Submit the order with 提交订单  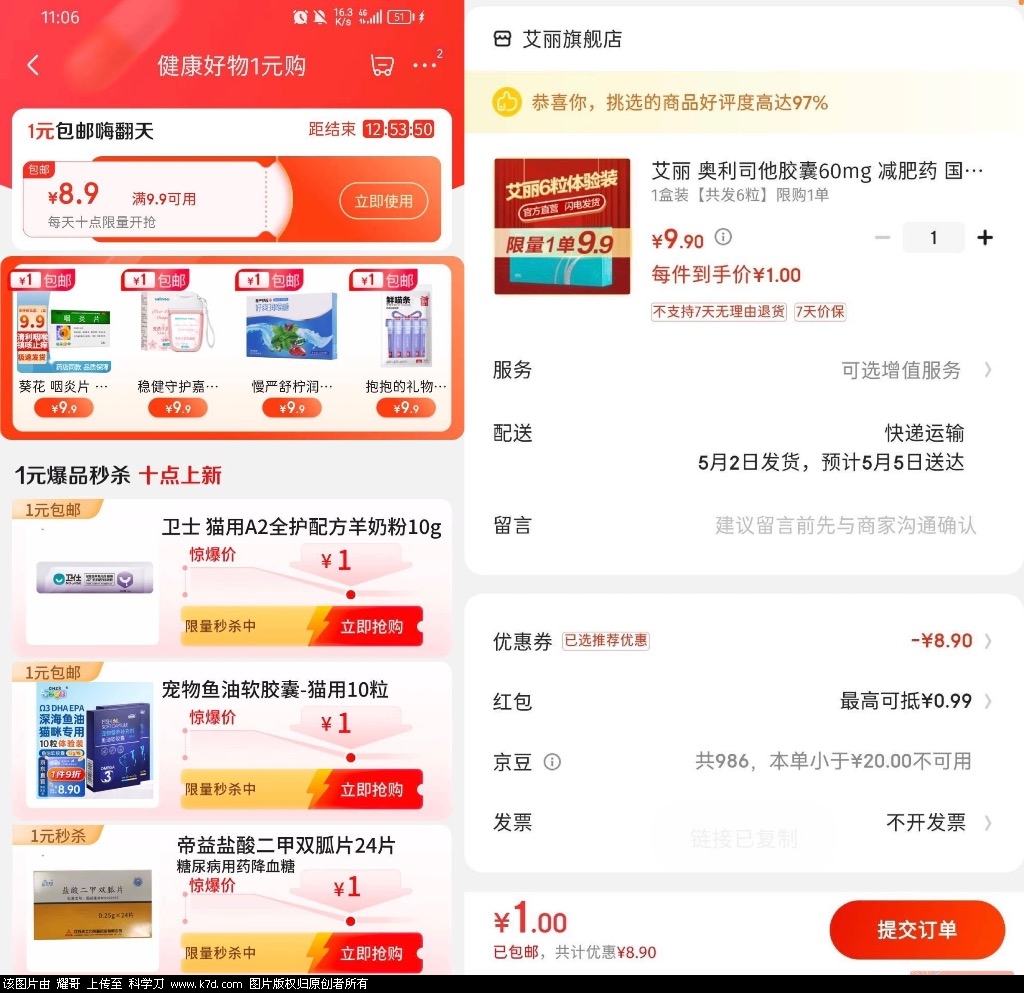coord(916,930)
